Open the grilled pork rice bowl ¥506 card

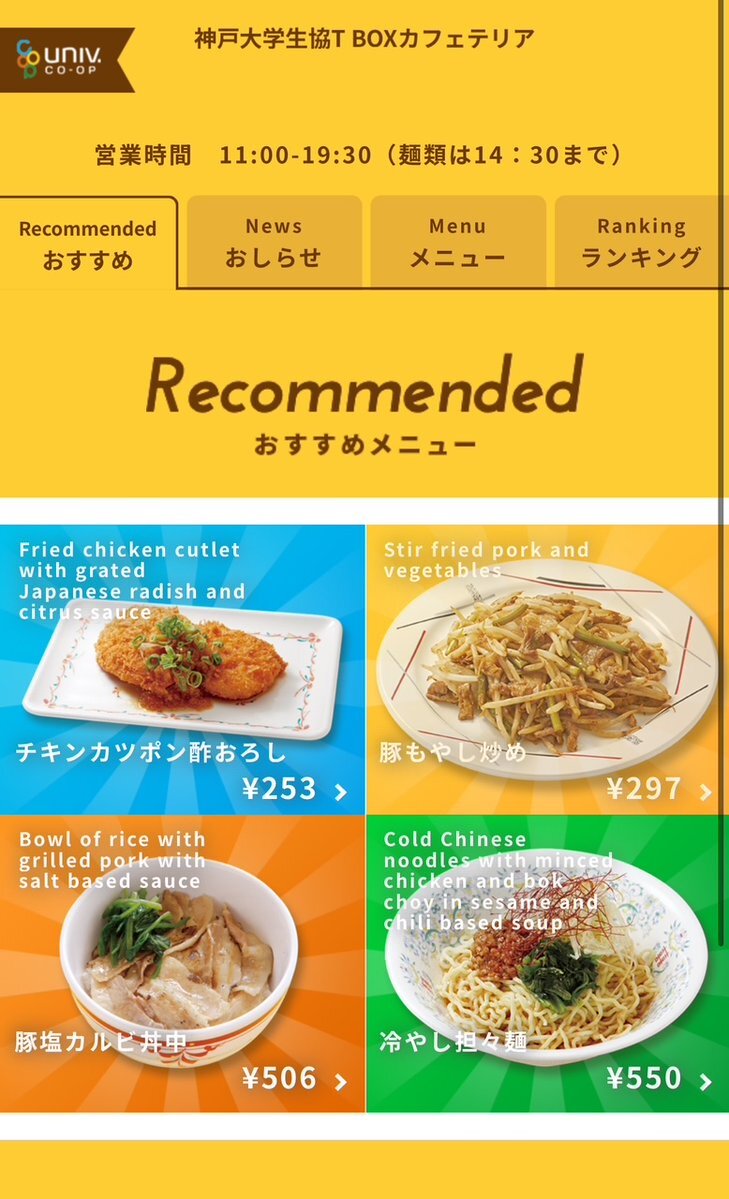click(182, 963)
